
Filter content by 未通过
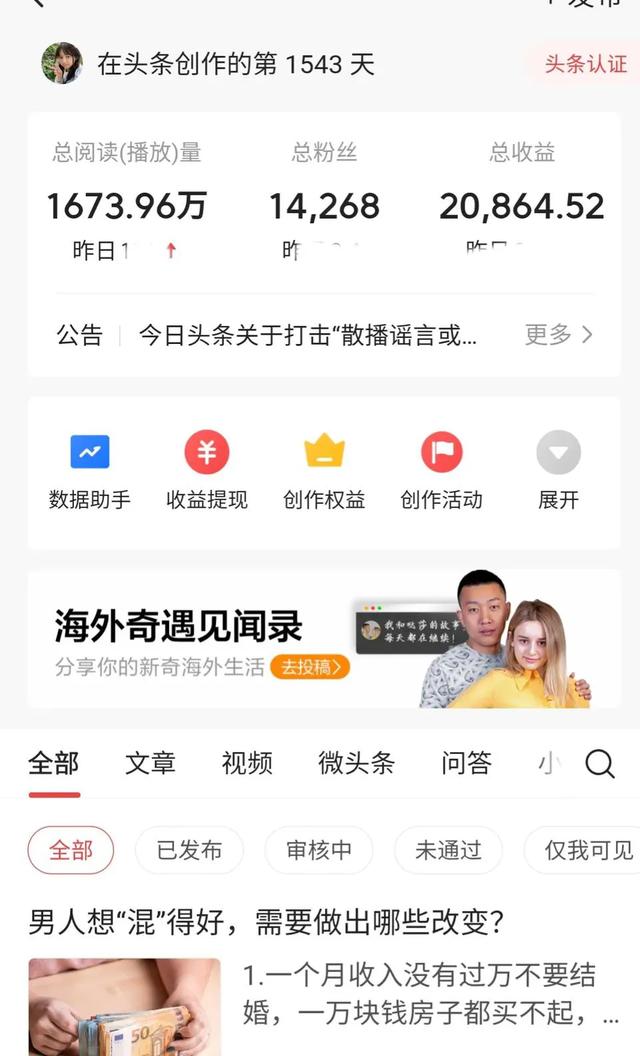[448, 851]
